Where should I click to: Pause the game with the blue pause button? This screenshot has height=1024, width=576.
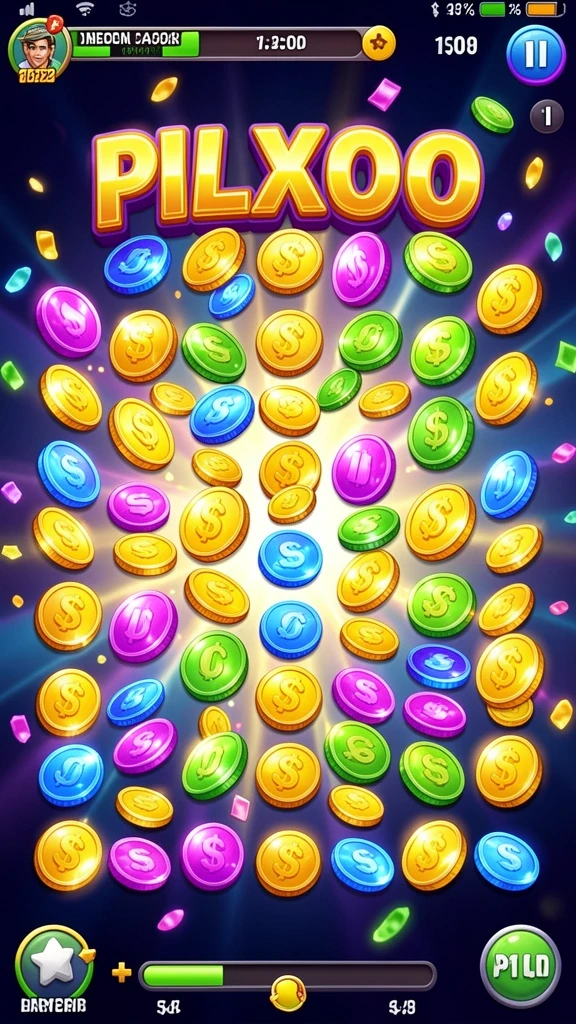(536, 54)
